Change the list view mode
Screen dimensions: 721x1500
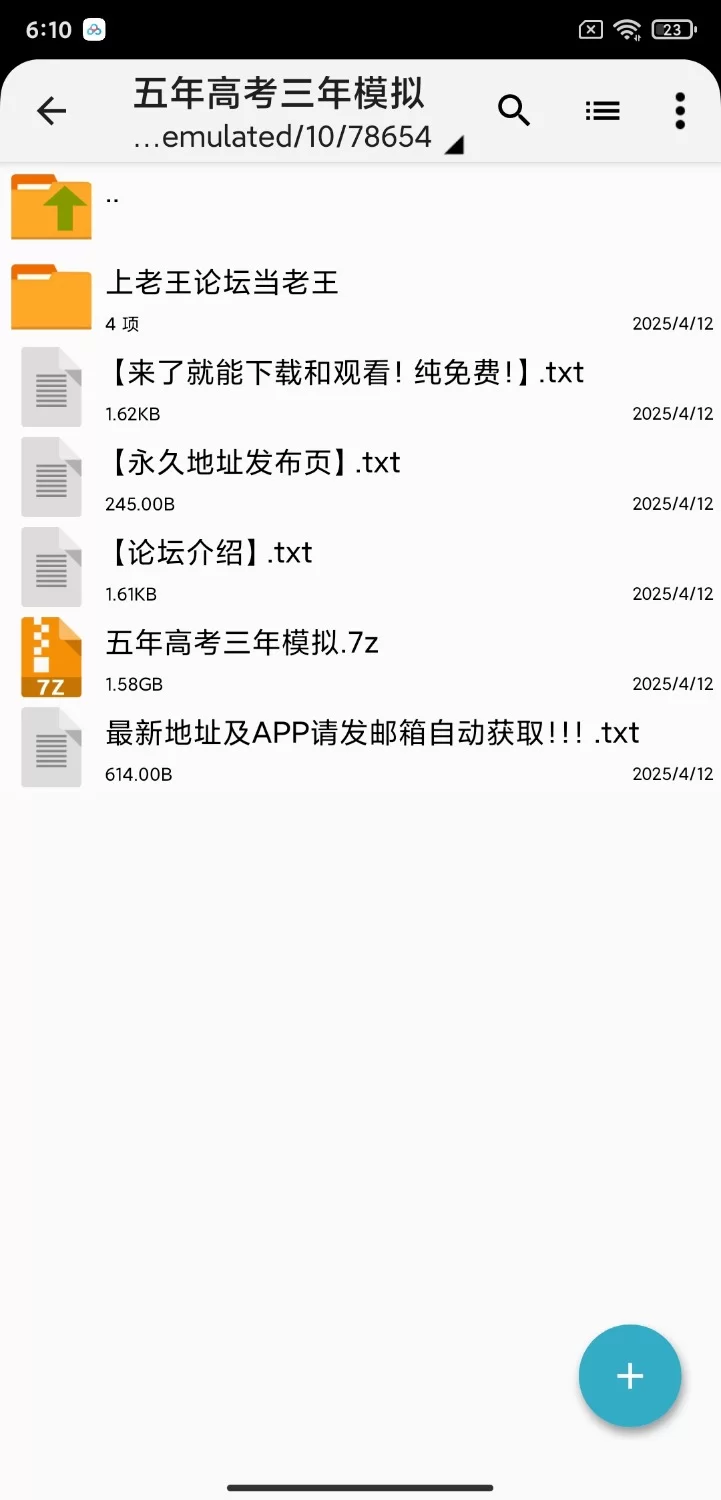602,111
